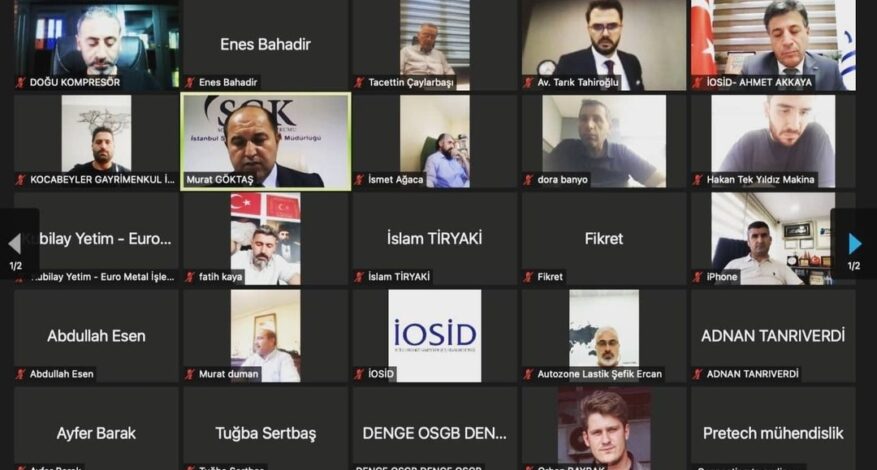Screen dimensions: 877x470
Task: Go to next gallery page arrow
Action: [x=854, y=243]
